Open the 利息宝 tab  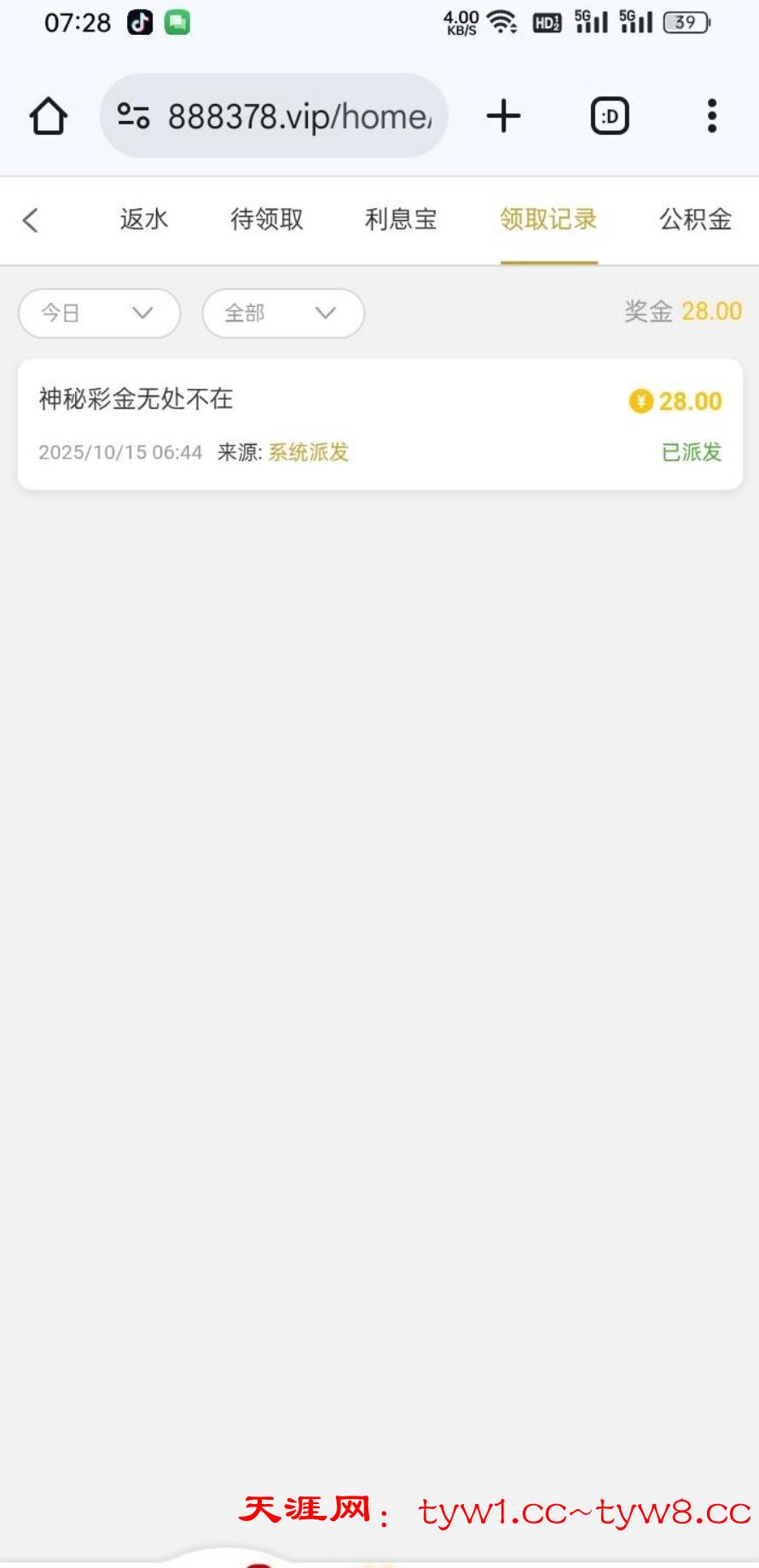tap(401, 220)
